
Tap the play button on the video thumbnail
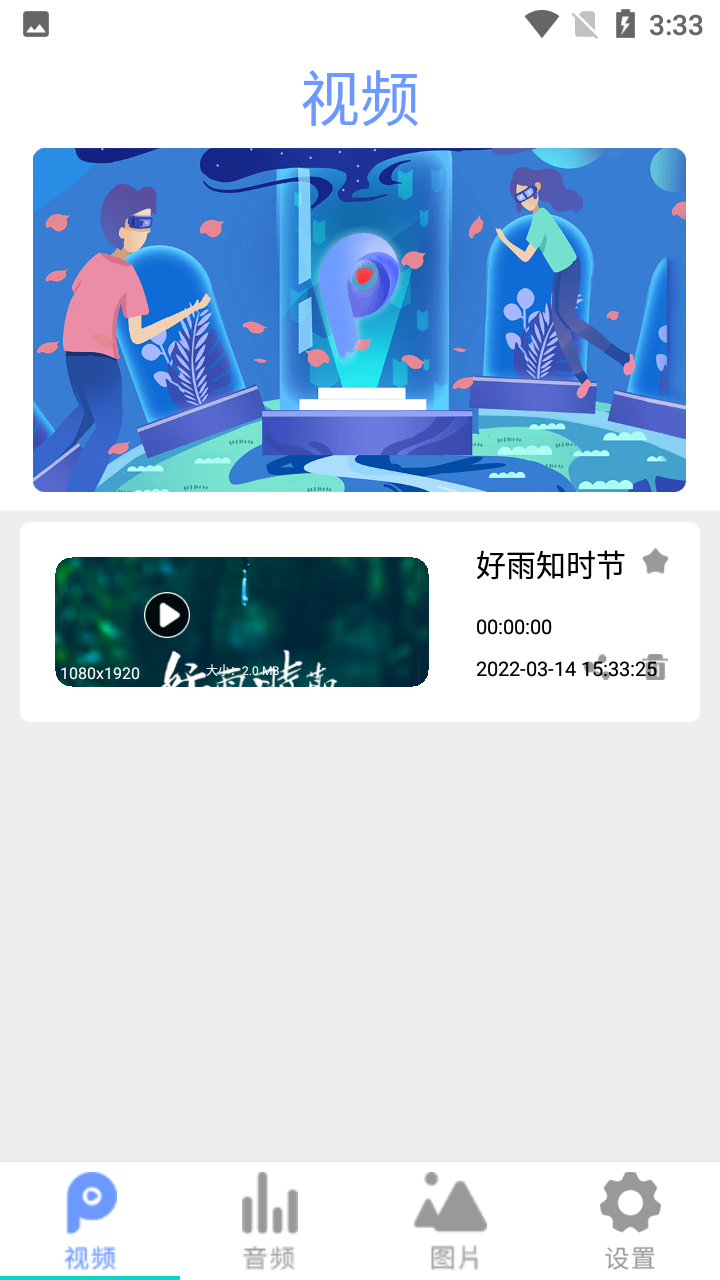pyautogui.click(x=167, y=615)
